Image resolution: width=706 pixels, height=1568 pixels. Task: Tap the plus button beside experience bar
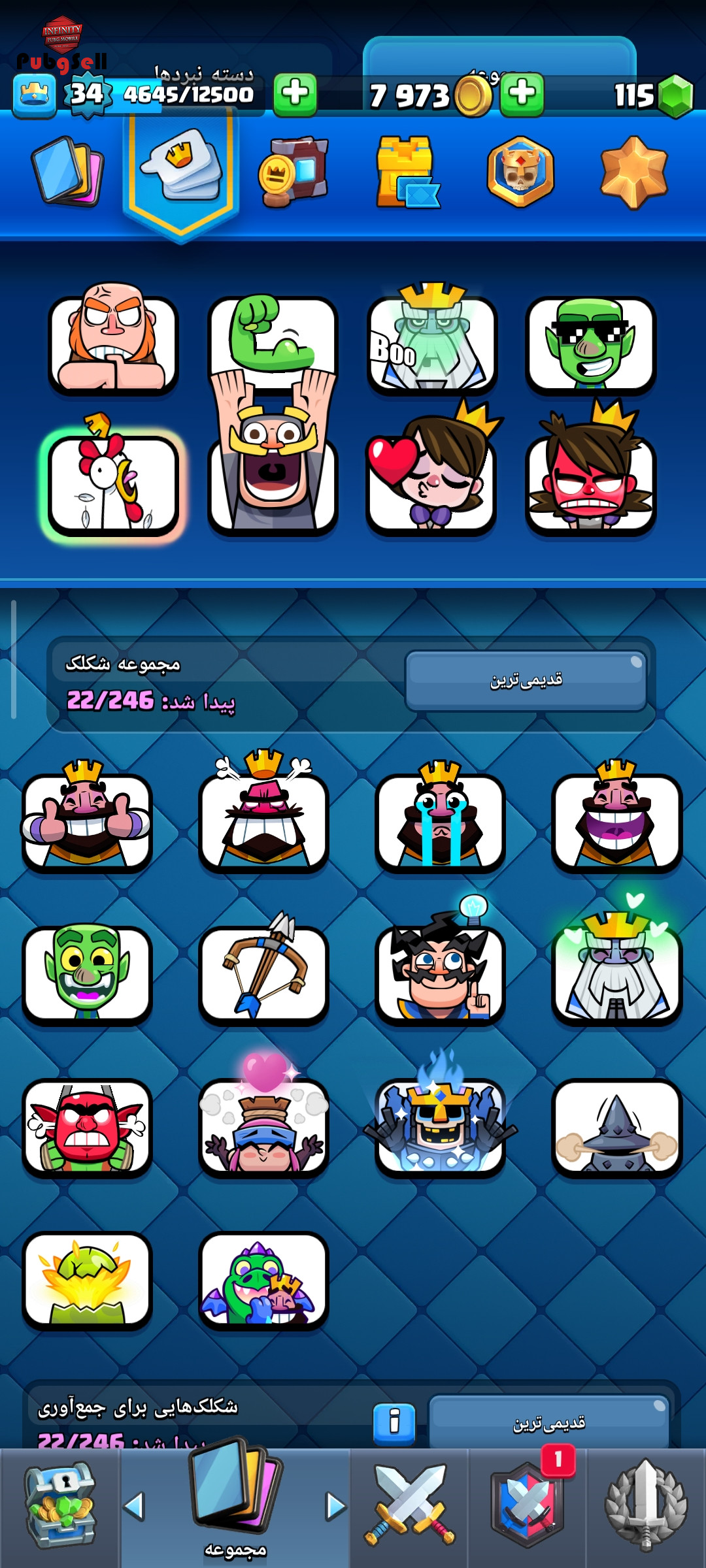coord(295,94)
